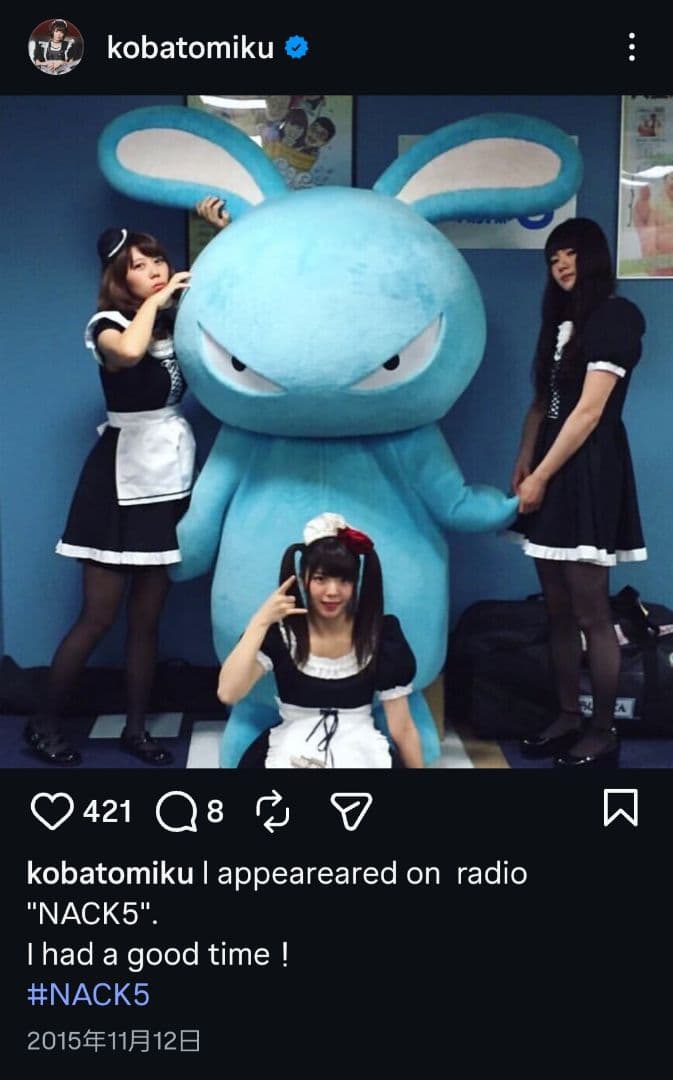Share this post via the send icon
The width and height of the screenshot is (673, 1080).
point(351,811)
